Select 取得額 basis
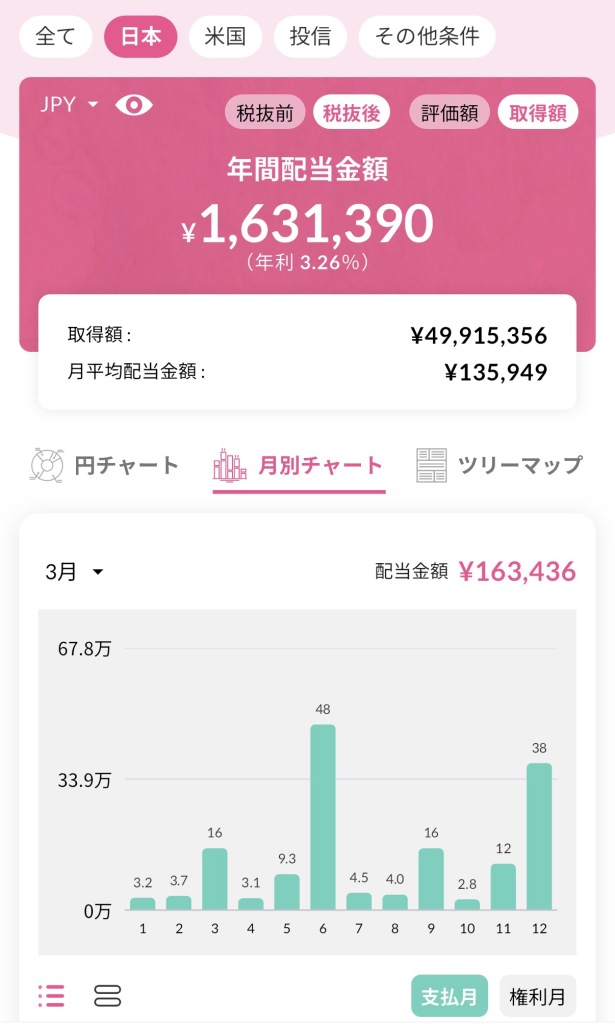This screenshot has width=615, height=1024. (538, 113)
